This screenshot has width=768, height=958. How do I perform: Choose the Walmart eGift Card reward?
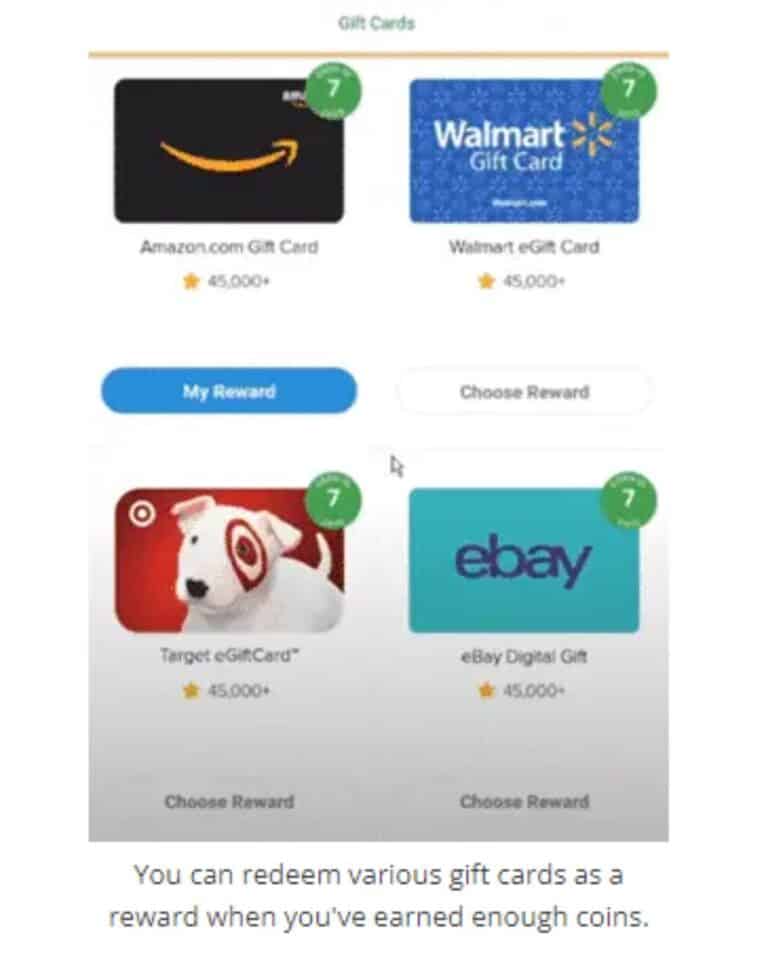(x=524, y=392)
